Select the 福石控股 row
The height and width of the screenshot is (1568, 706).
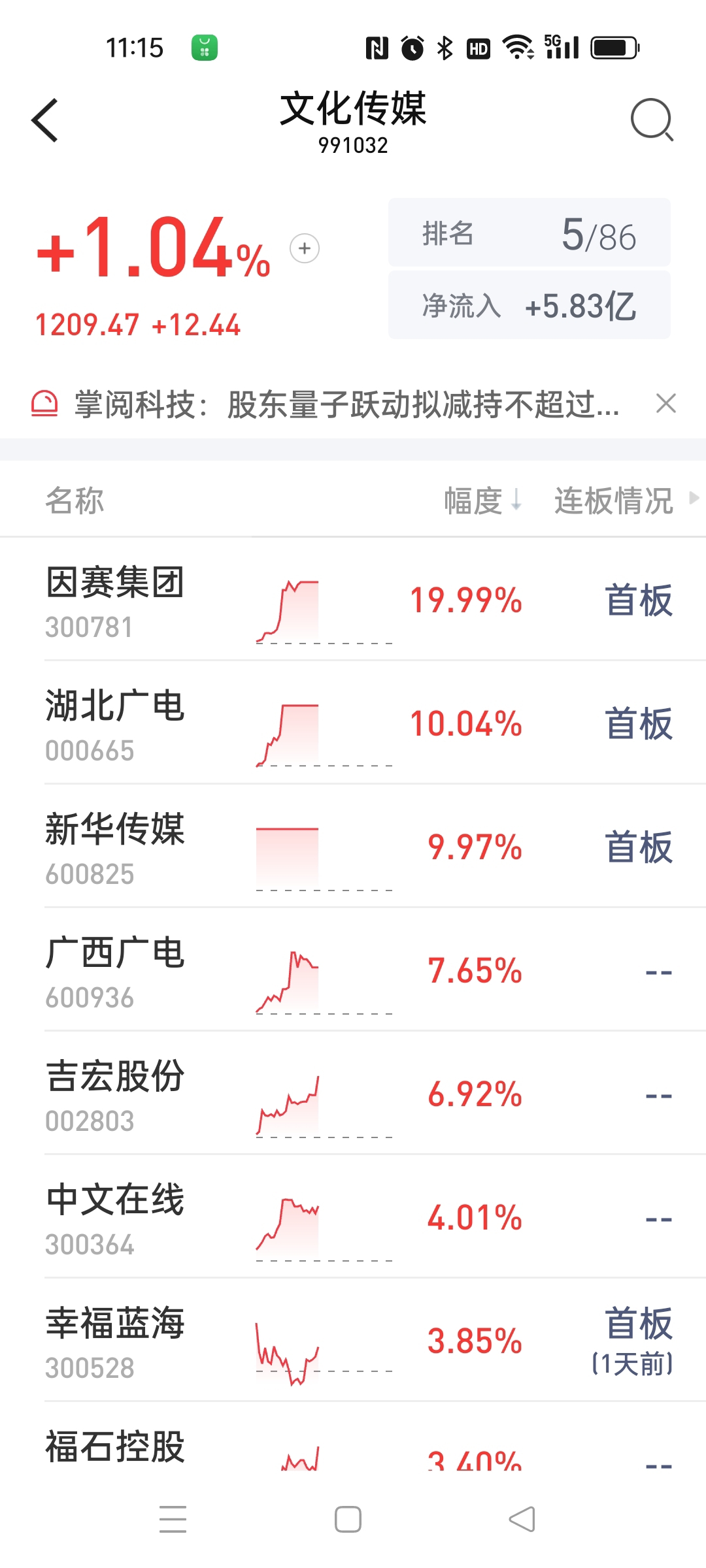pos(353,1437)
